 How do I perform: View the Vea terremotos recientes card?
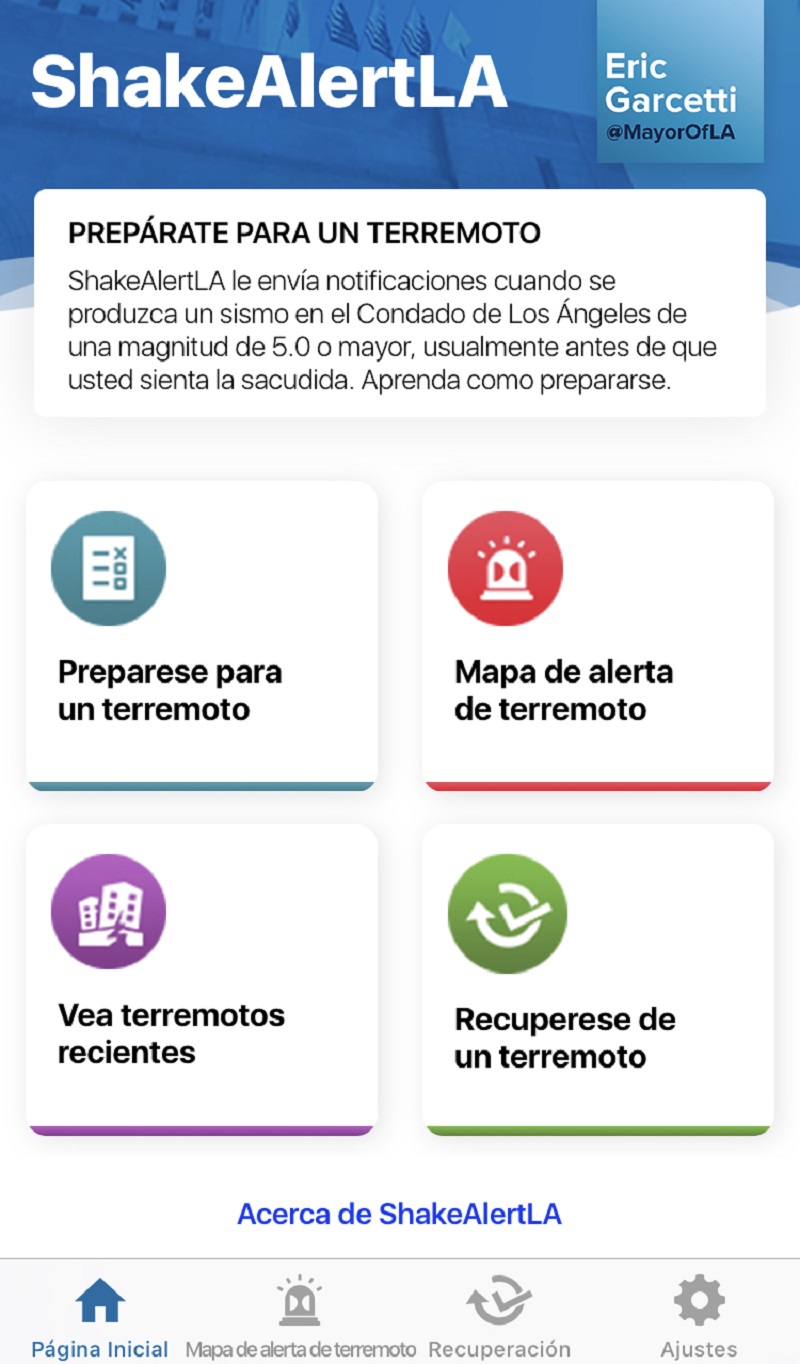(x=201, y=978)
